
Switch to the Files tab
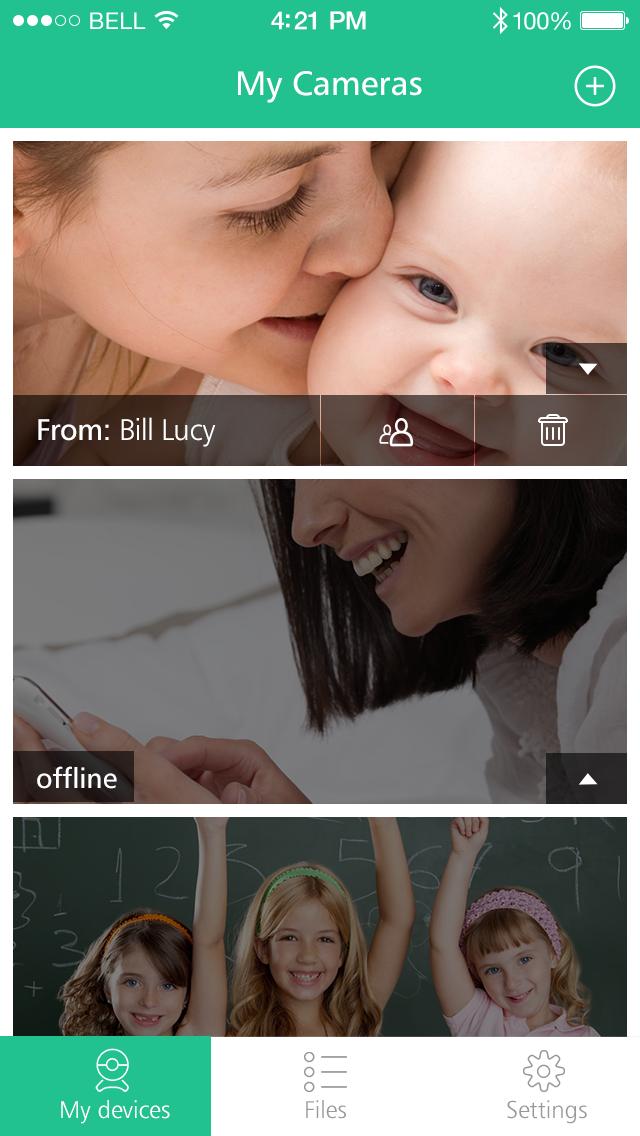pyautogui.click(x=325, y=1086)
